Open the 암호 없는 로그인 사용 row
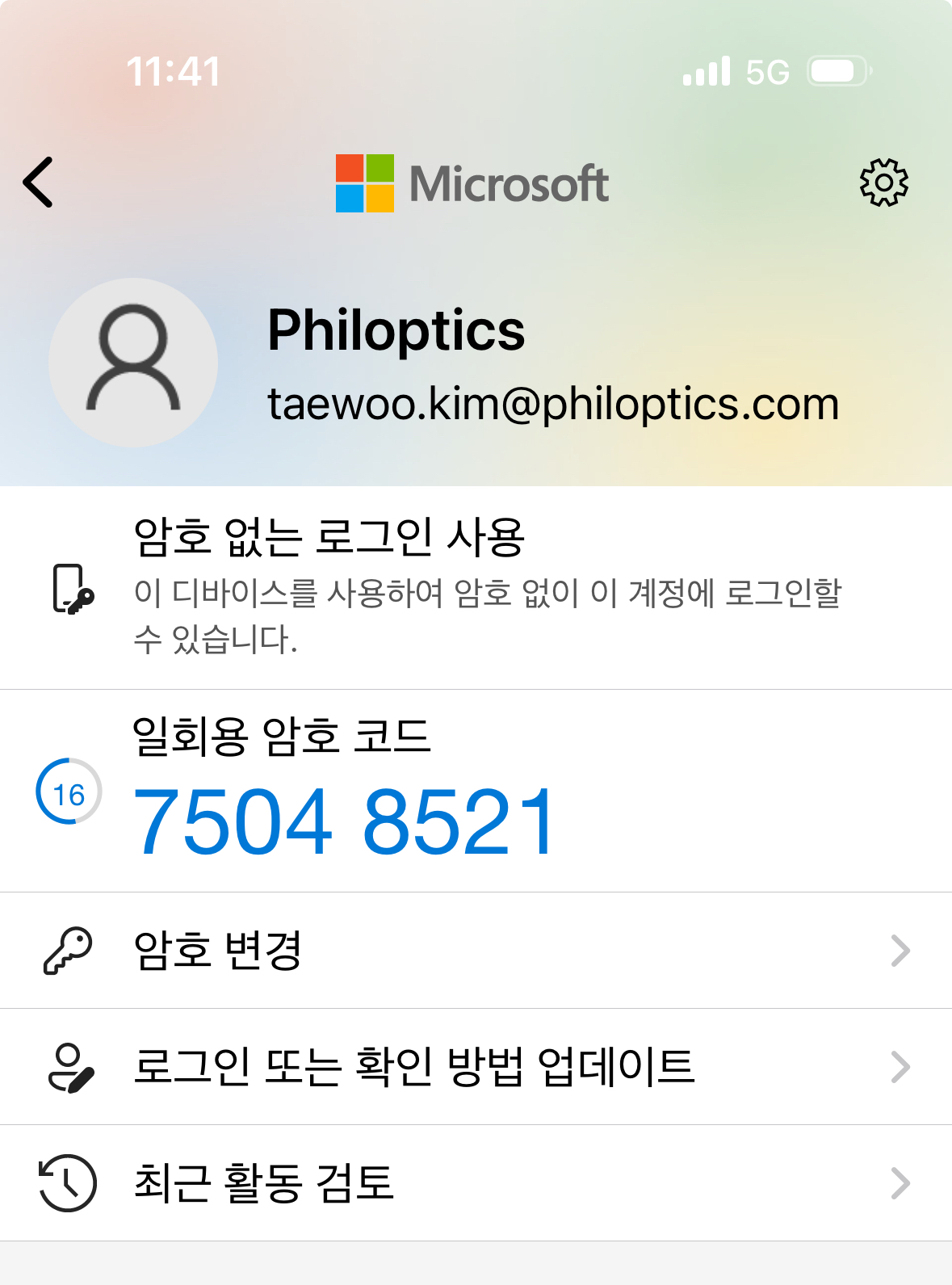 point(476,587)
